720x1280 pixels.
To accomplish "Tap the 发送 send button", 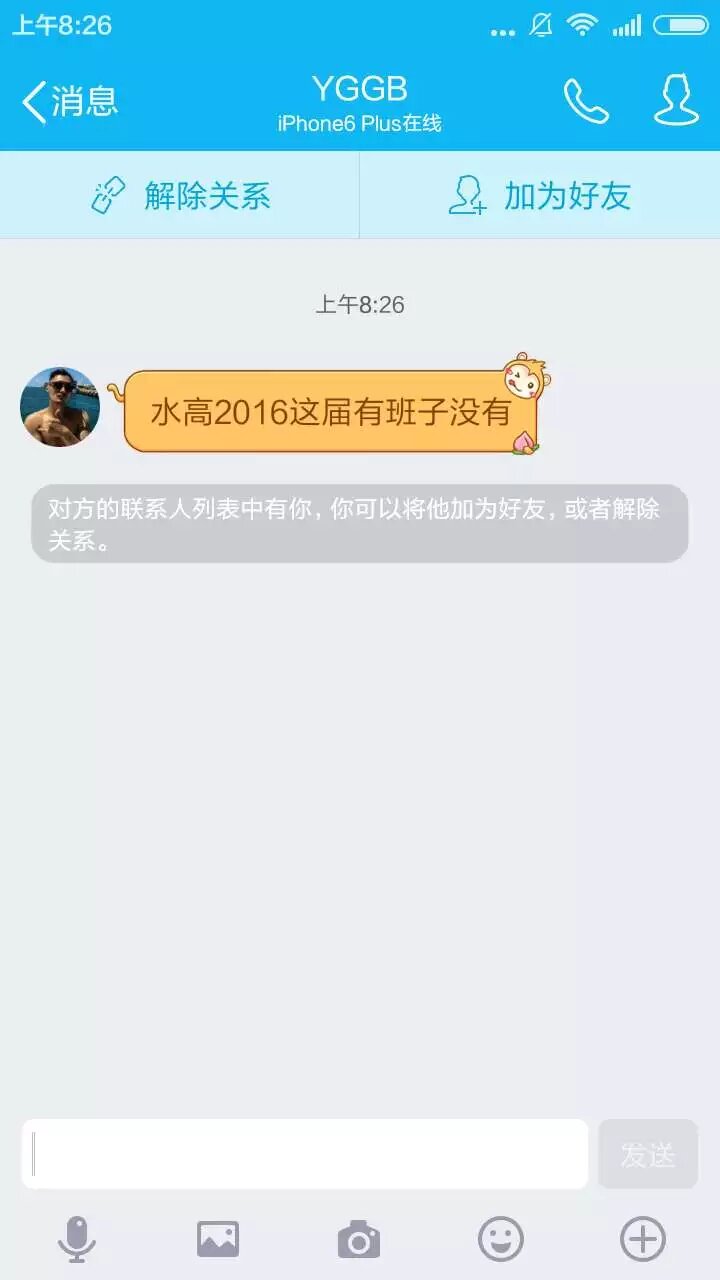I will pyautogui.click(x=648, y=1154).
